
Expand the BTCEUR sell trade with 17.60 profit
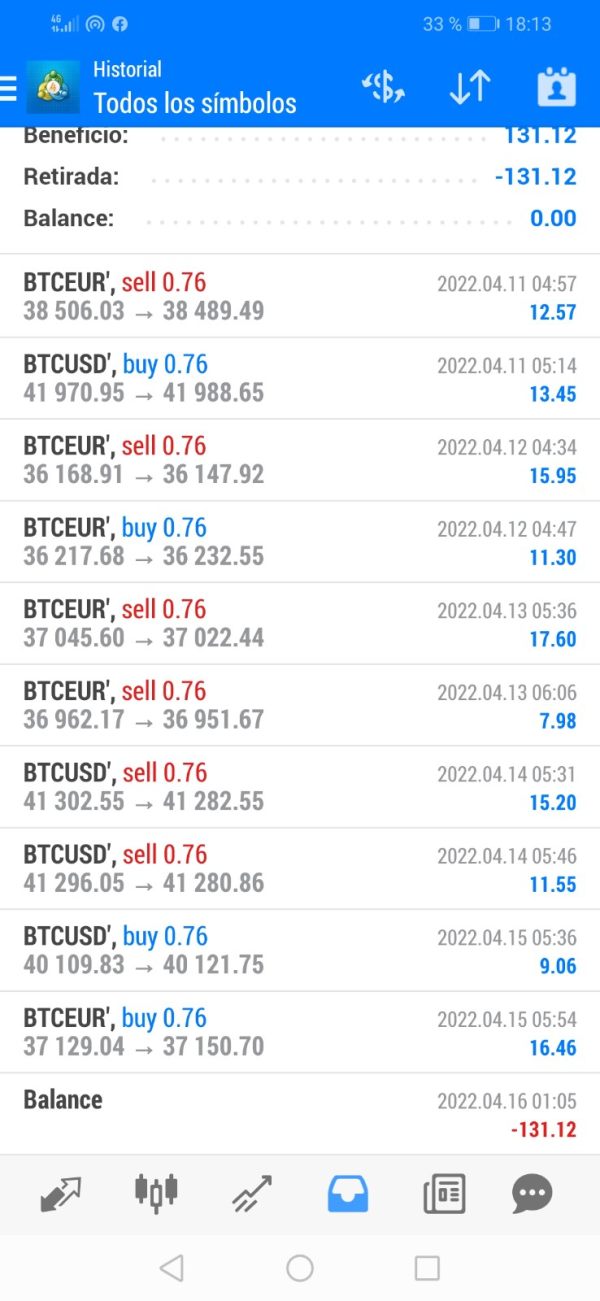pos(300,624)
